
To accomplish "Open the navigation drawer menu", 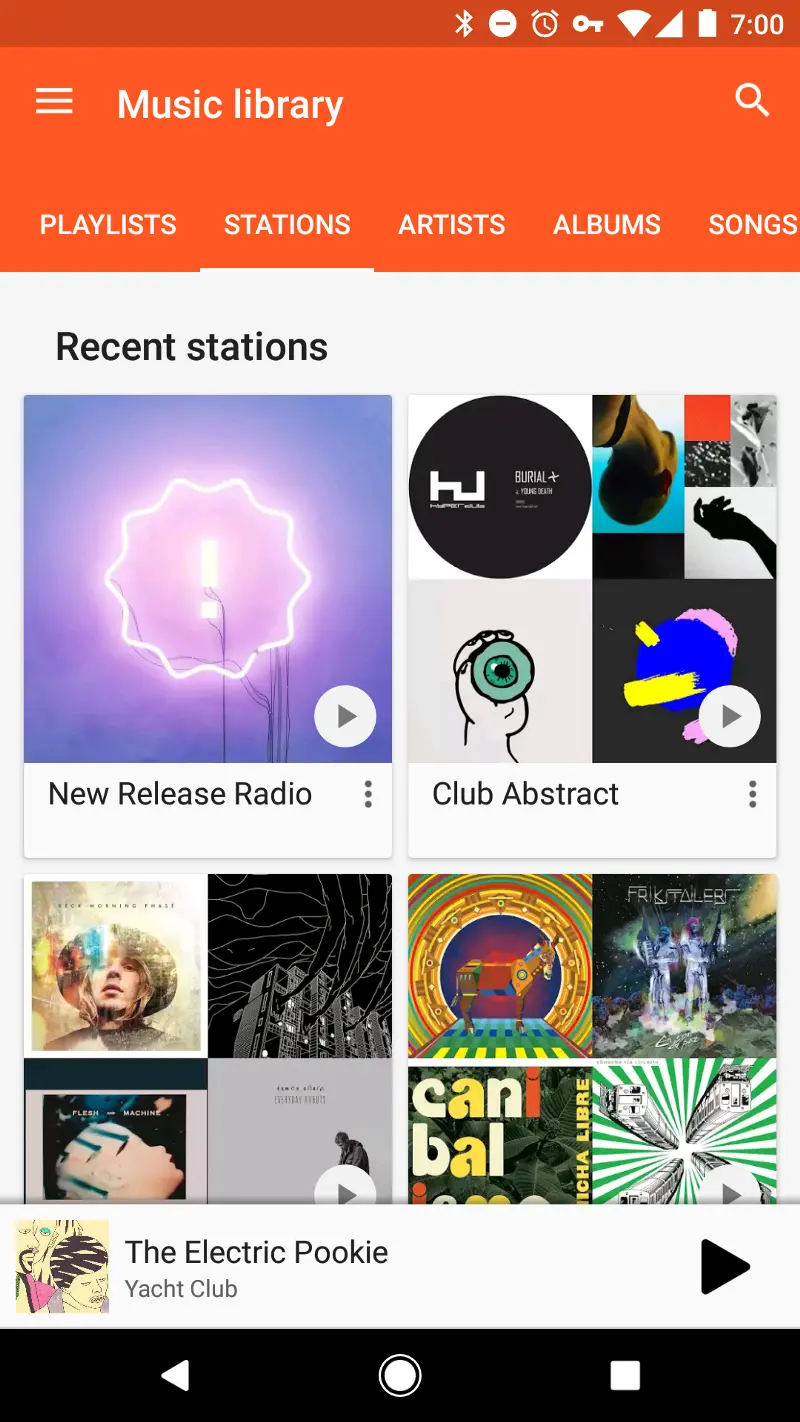I will [54, 102].
